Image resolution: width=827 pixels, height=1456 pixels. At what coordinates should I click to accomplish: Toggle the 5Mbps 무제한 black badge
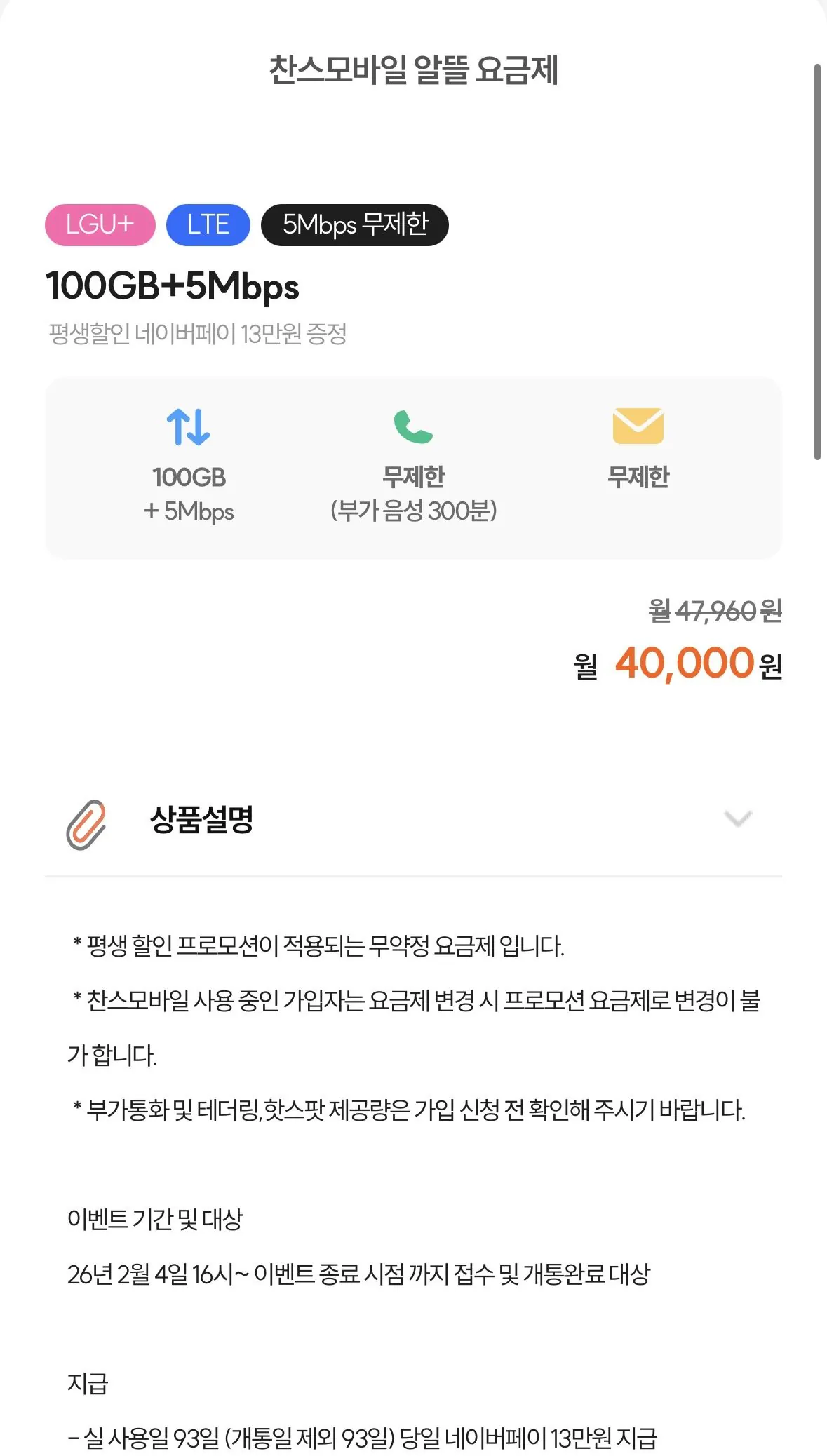(354, 224)
